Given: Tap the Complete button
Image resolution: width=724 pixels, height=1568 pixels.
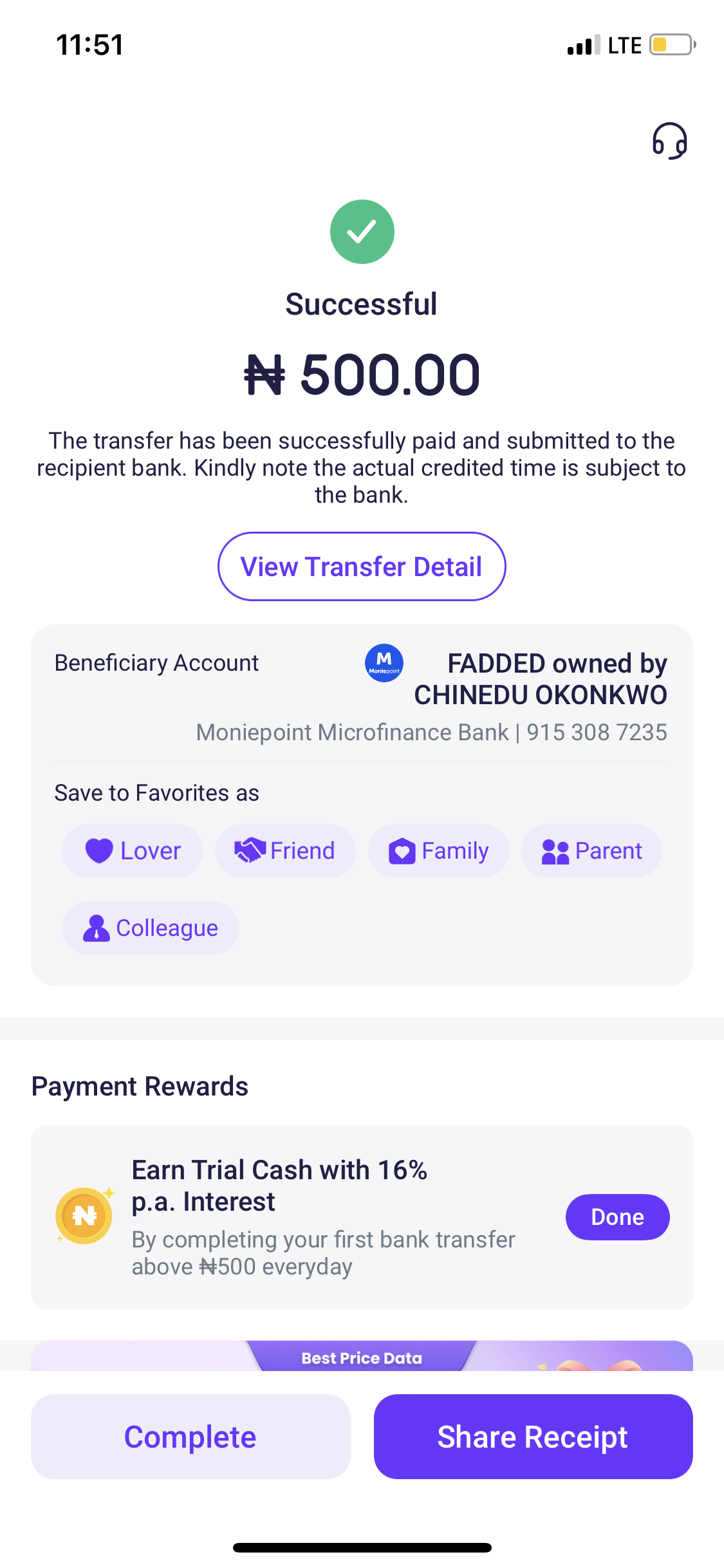Looking at the screenshot, I should (x=190, y=1437).
